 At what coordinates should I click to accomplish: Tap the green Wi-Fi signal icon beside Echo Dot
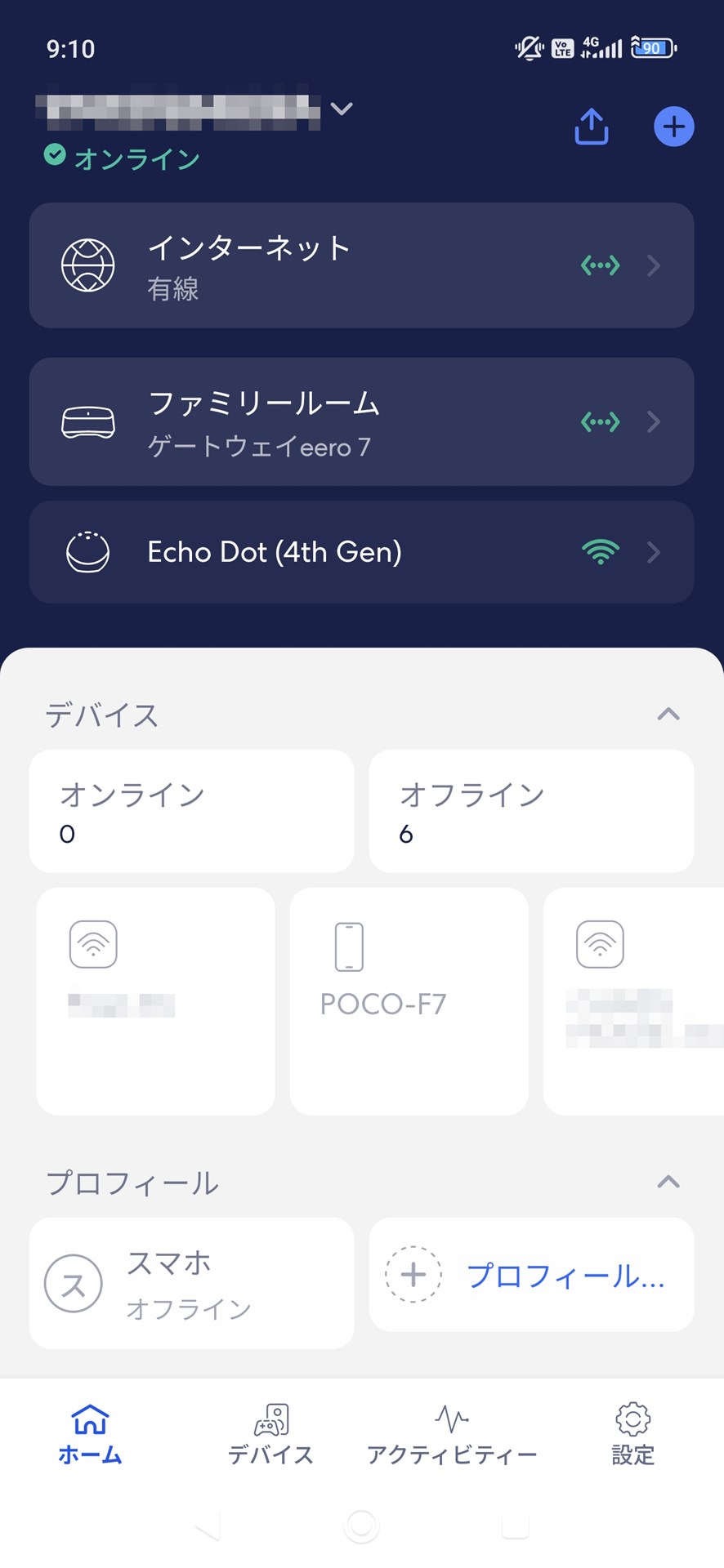tap(600, 552)
